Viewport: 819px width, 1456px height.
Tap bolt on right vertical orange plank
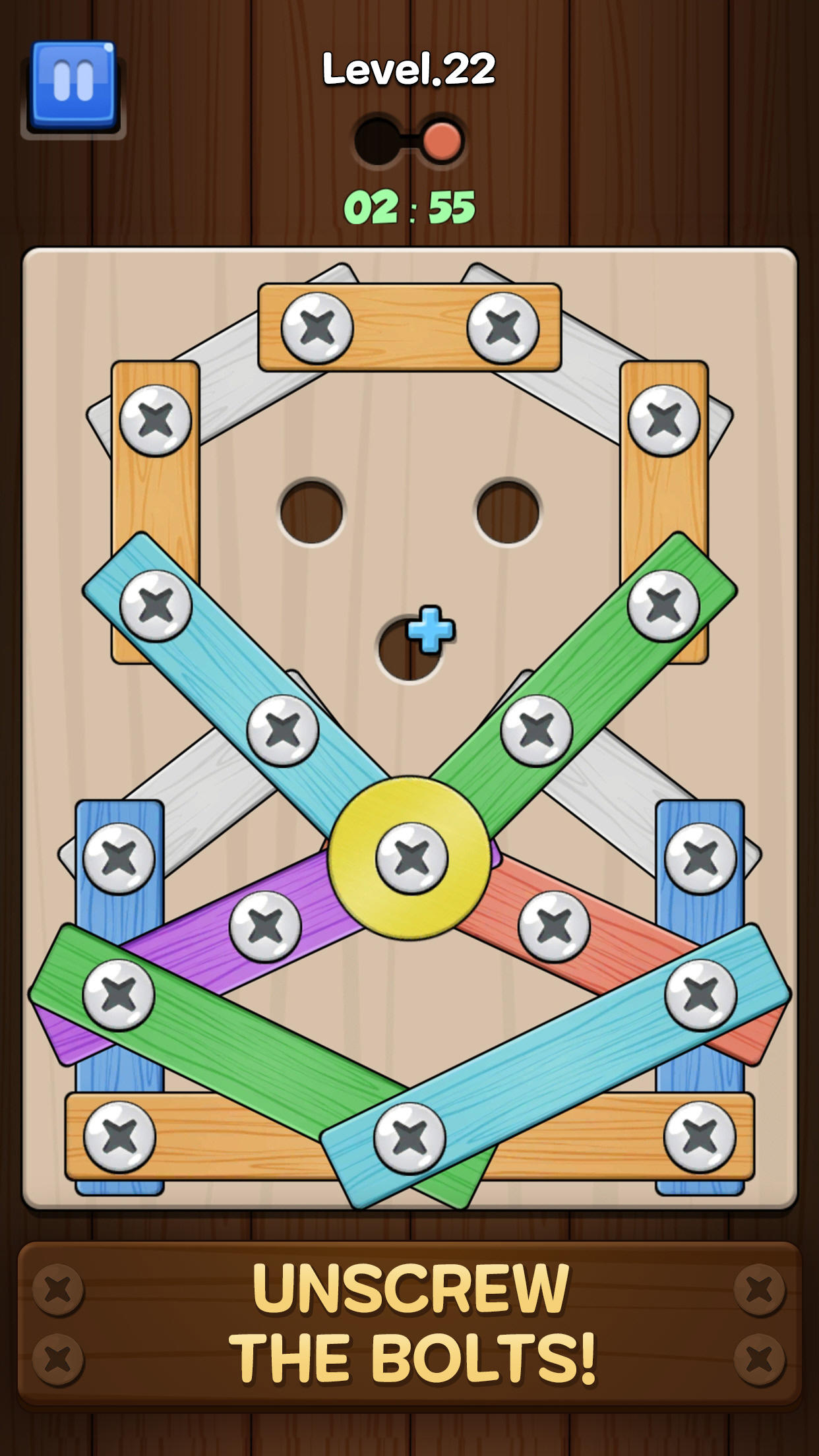pyautogui.click(x=663, y=420)
